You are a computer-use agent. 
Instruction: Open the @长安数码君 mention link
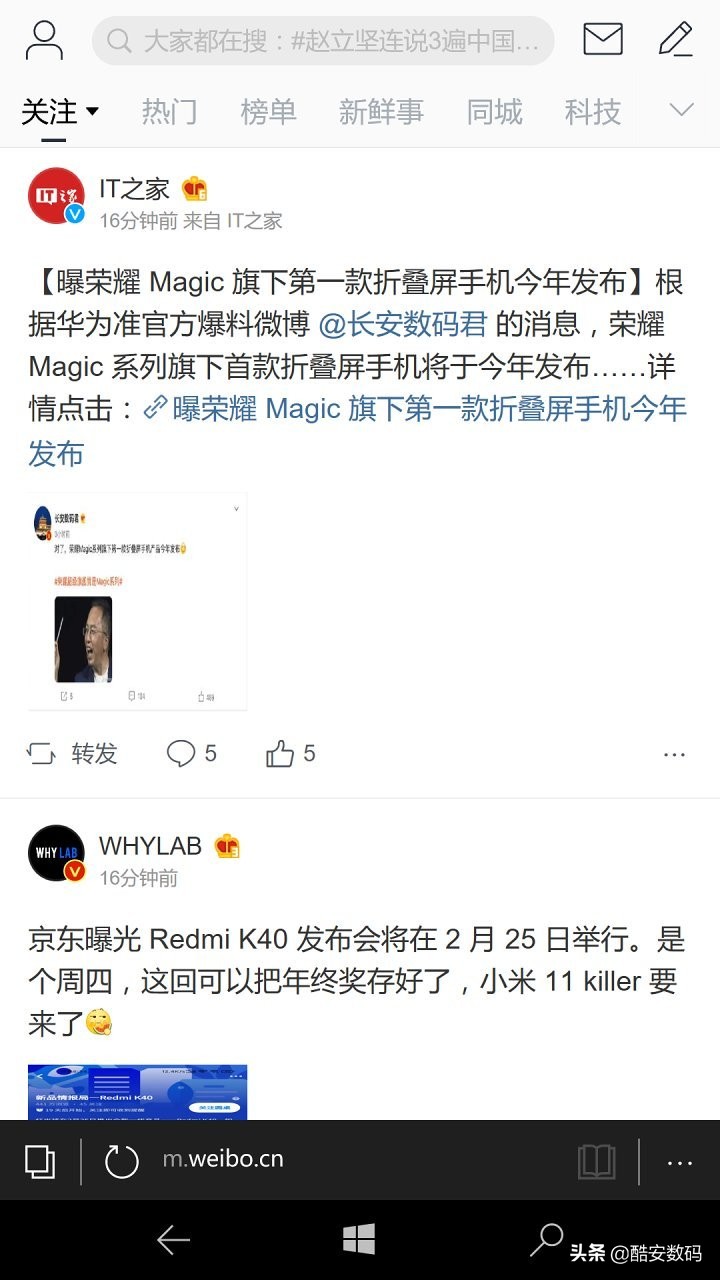[402, 324]
